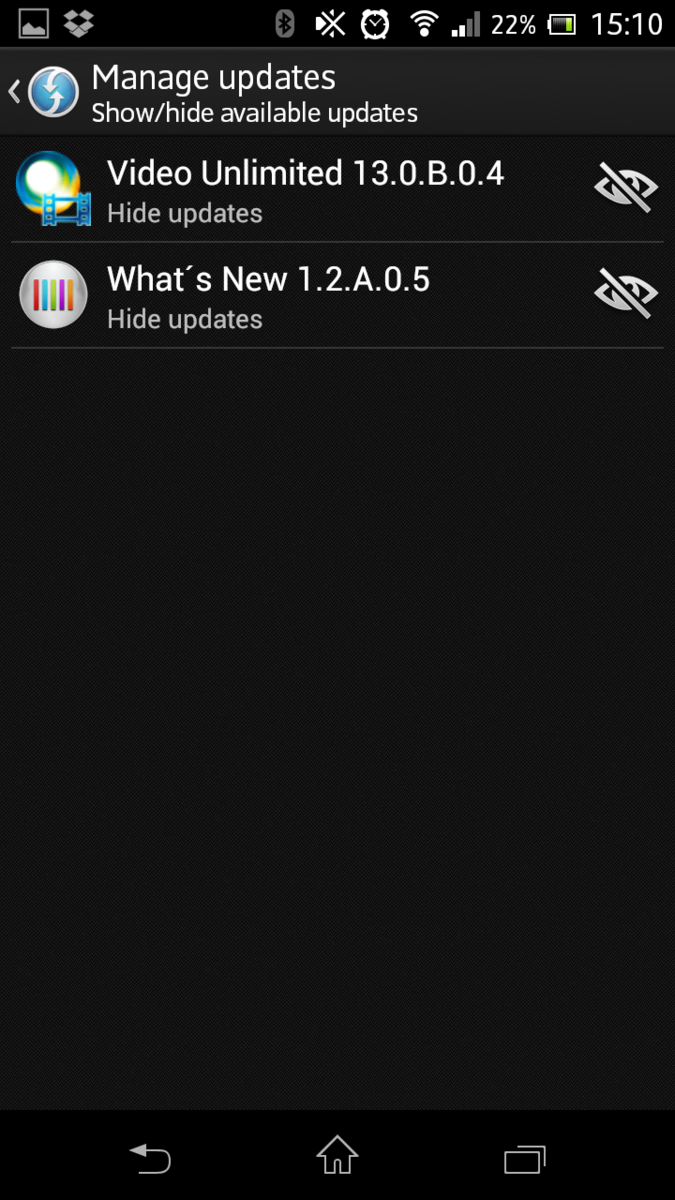Hide updates for What's New via eye icon
Image resolution: width=675 pixels, height=1200 pixels.
tap(625, 294)
